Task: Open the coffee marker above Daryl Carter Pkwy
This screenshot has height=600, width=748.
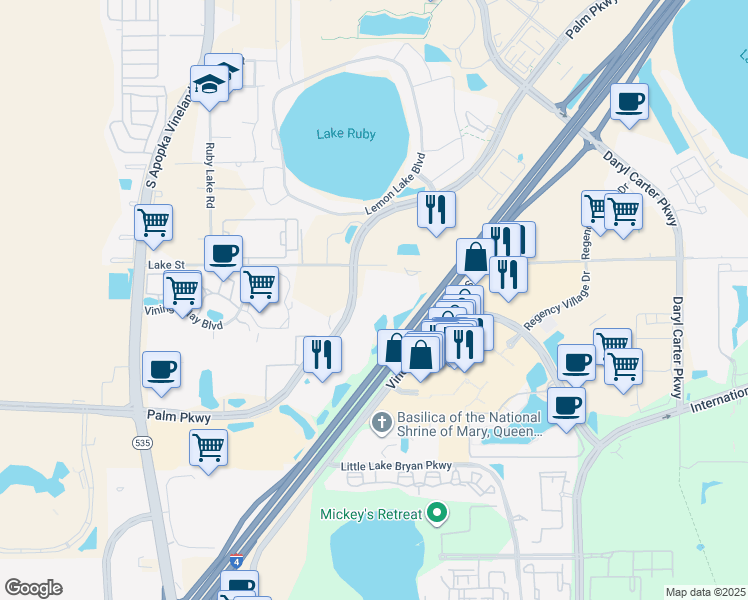Action: pos(629,102)
